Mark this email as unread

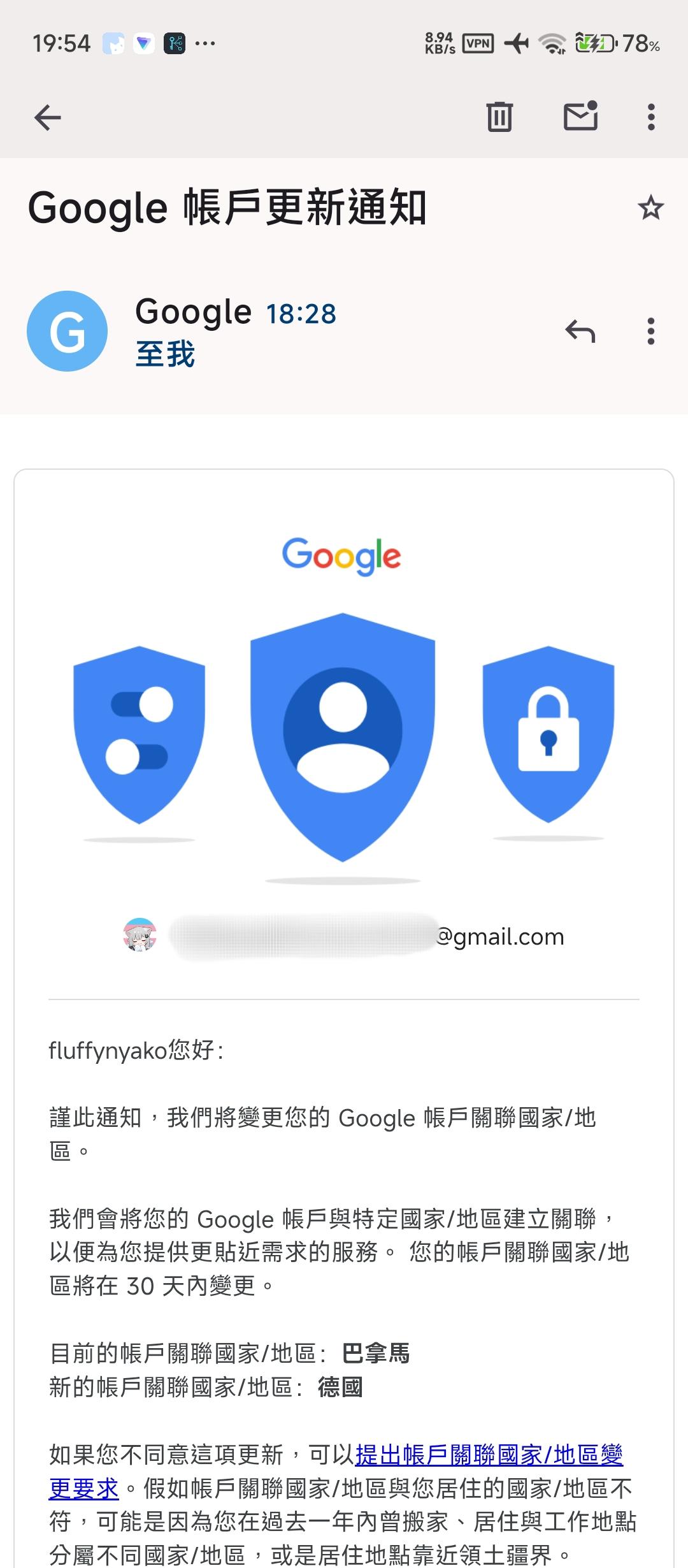point(580,117)
